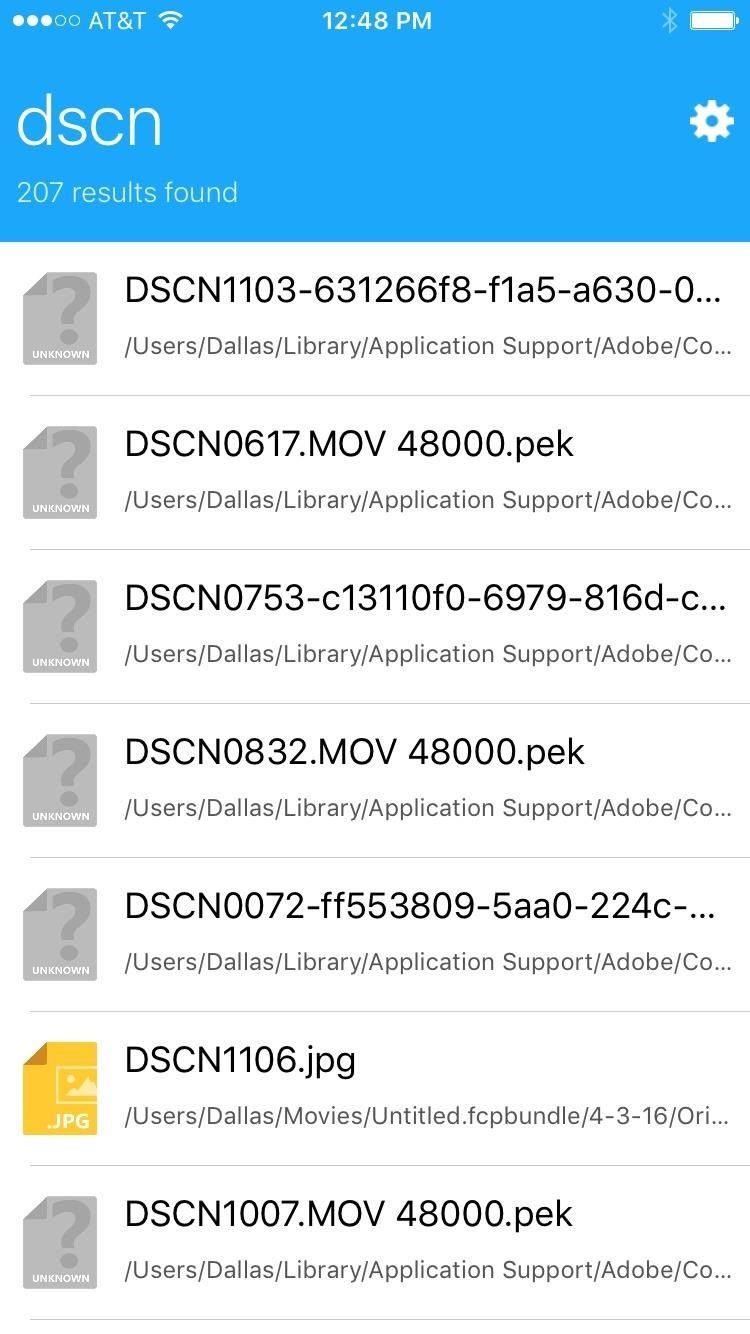Image resolution: width=750 pixels, height=1334 pixels.
Task: Select the yellow JPG icon next to DSCN1106.jpg
Action: pos(60,1087)
